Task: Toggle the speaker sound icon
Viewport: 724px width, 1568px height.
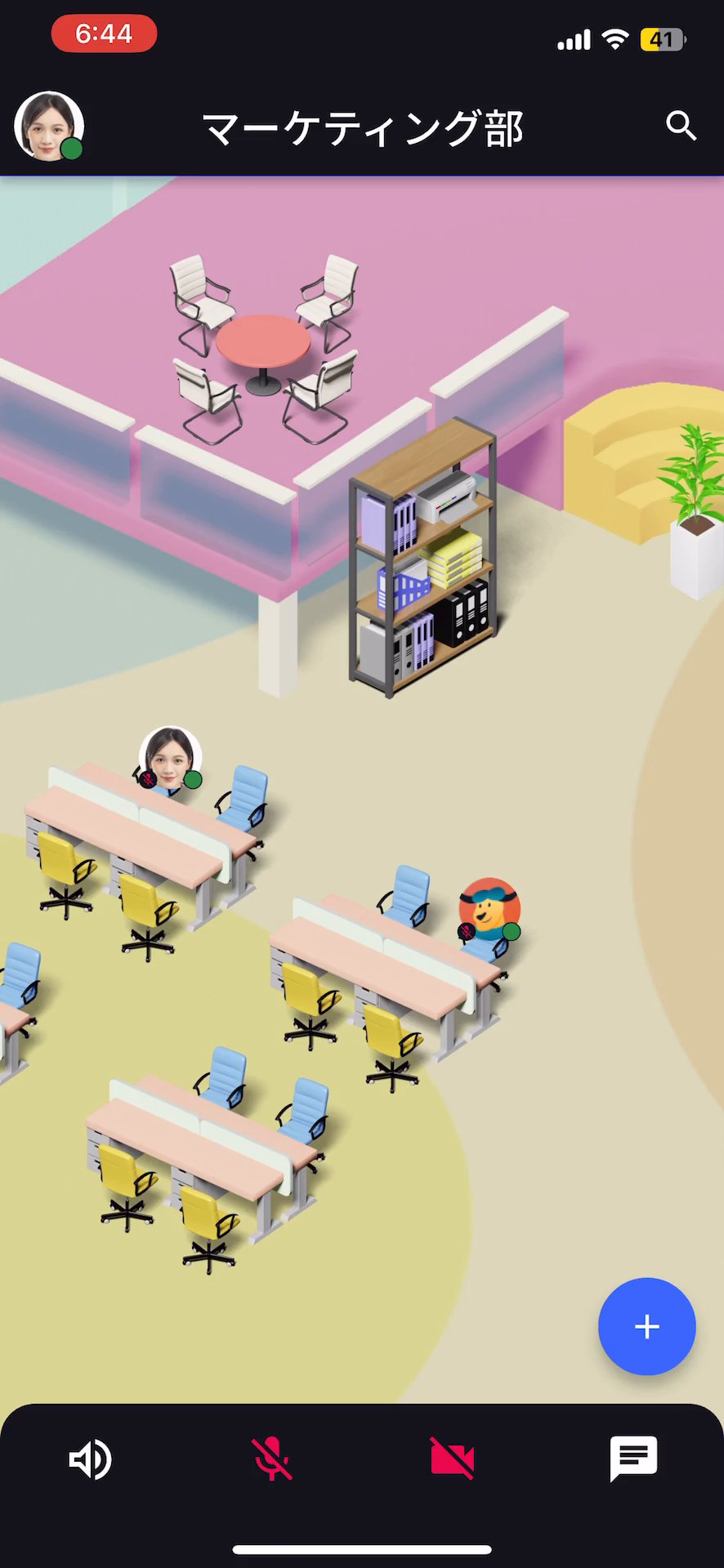Action: coord(90,1459)
